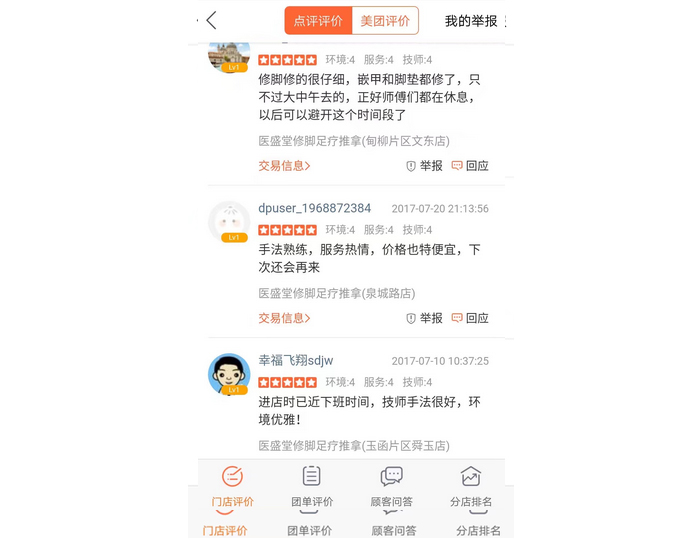
Task: Select the 分店排名 bottom tab
Action: point(471,487)
